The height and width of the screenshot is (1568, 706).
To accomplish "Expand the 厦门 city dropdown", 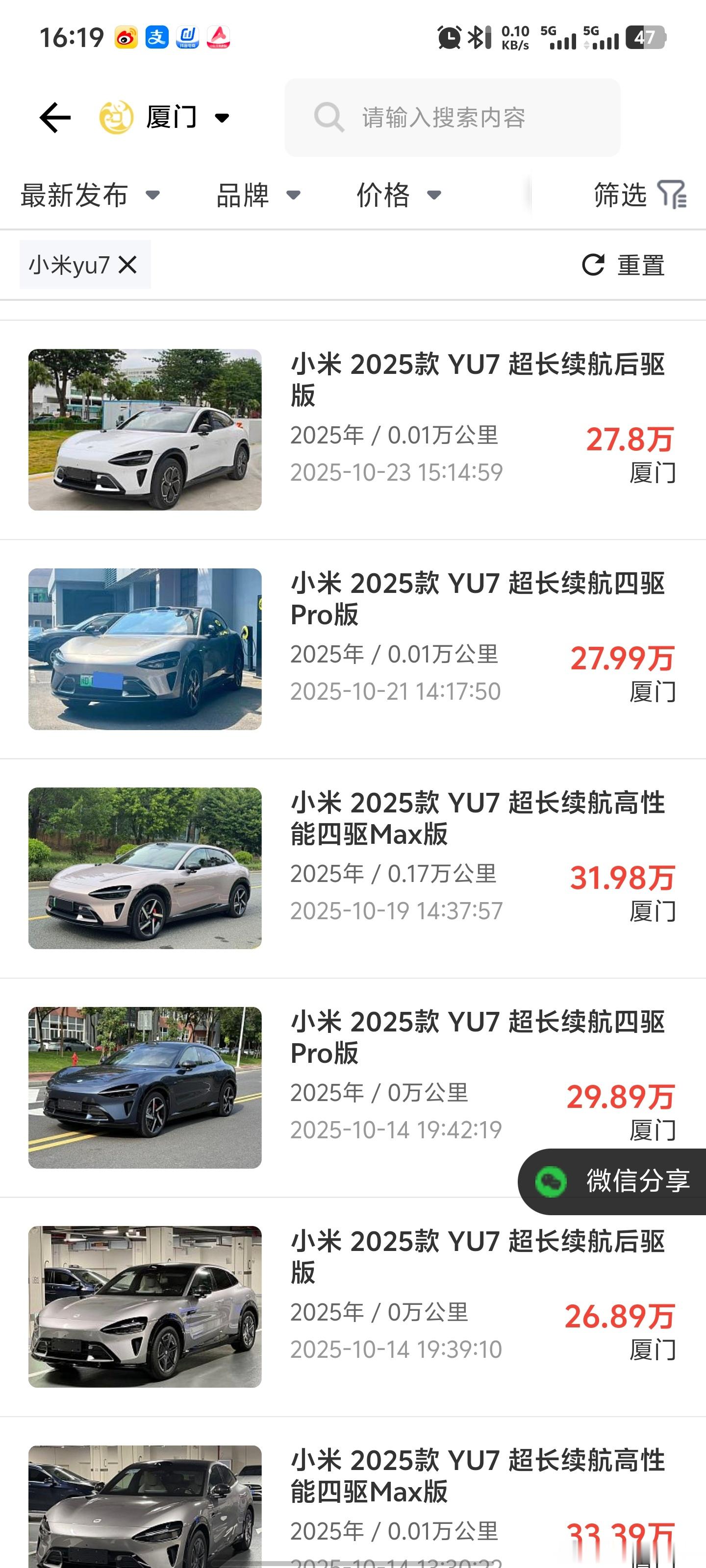I will 221,119.
